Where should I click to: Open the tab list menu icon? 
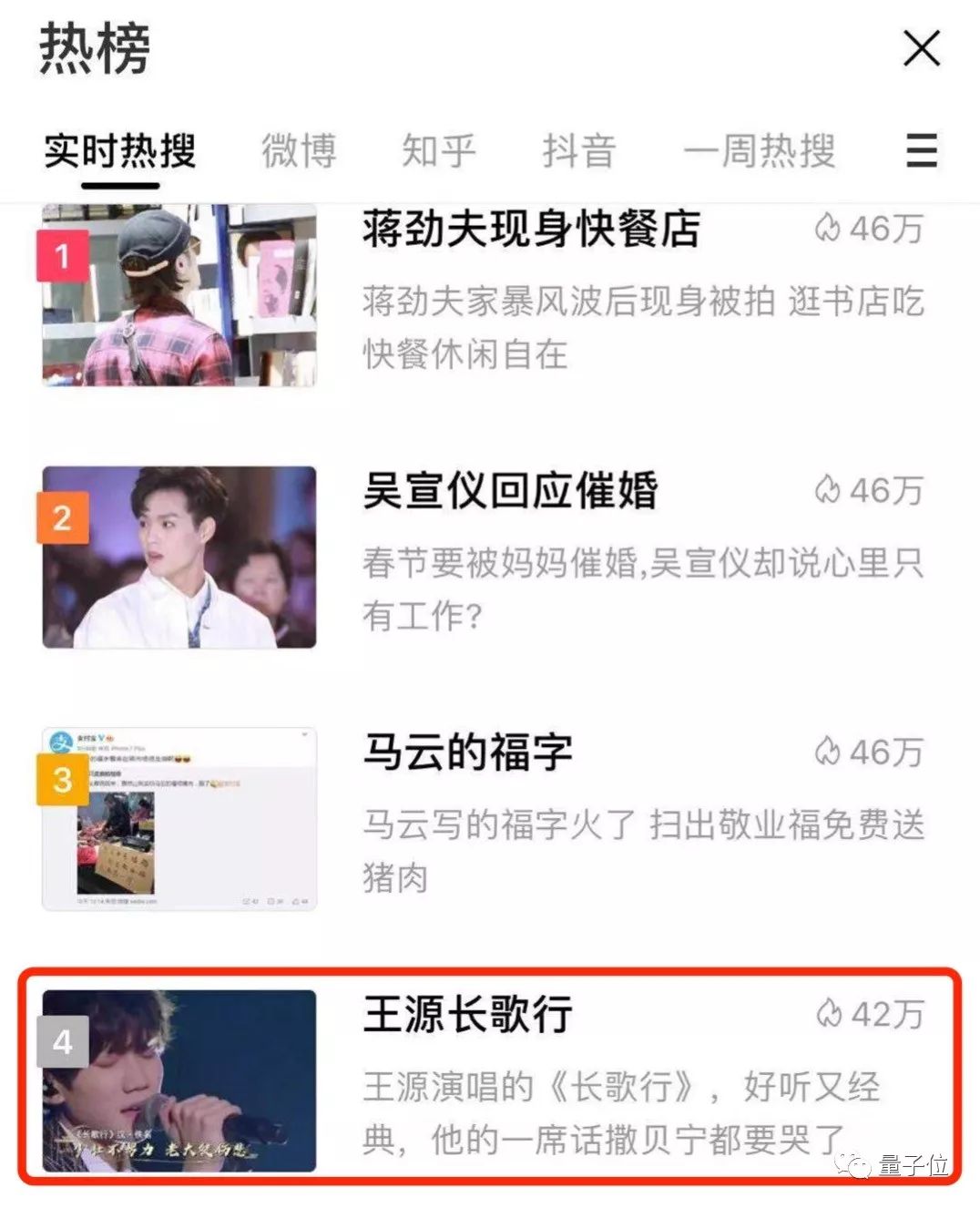pyautogui.click(x=921, y=150)
